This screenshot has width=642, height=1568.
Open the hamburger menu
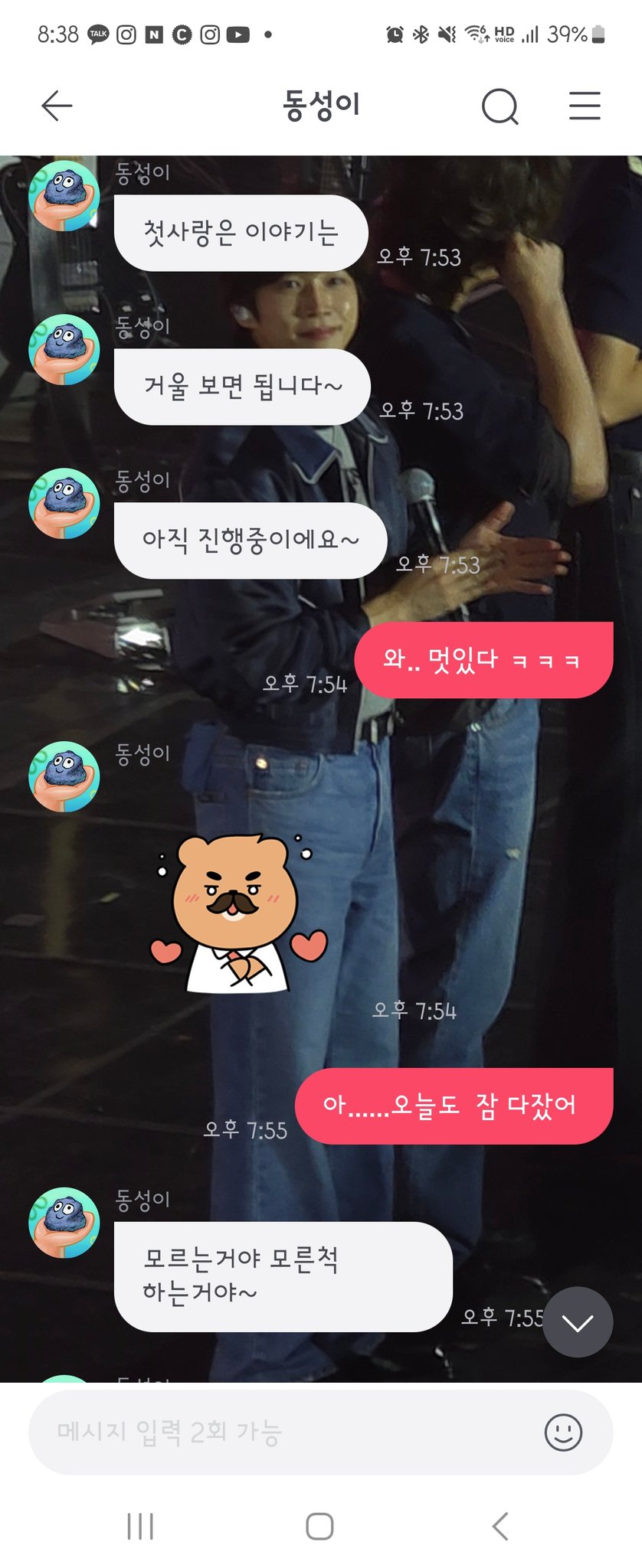(585, 106)
